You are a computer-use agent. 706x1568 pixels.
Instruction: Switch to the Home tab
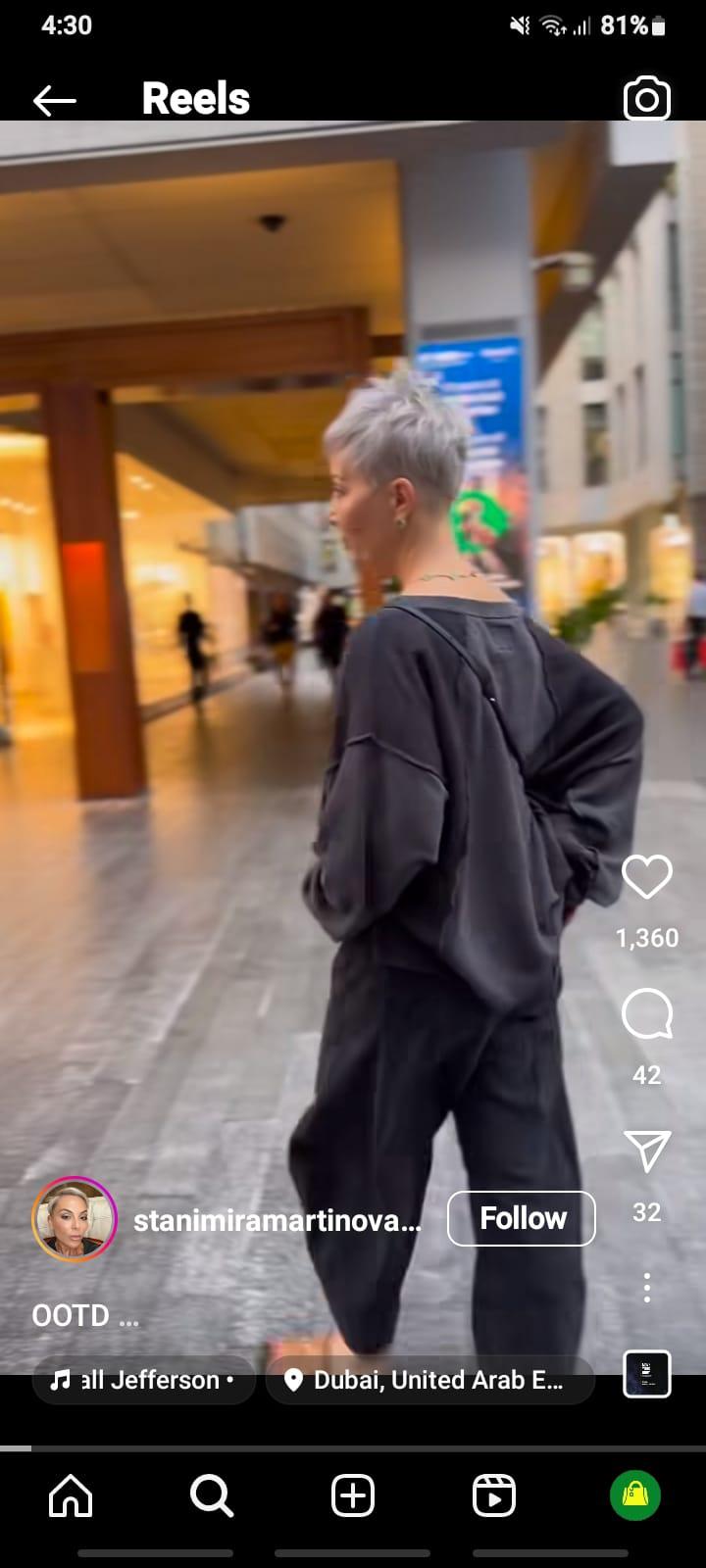pyautogui.click(x=71, y=1495)
